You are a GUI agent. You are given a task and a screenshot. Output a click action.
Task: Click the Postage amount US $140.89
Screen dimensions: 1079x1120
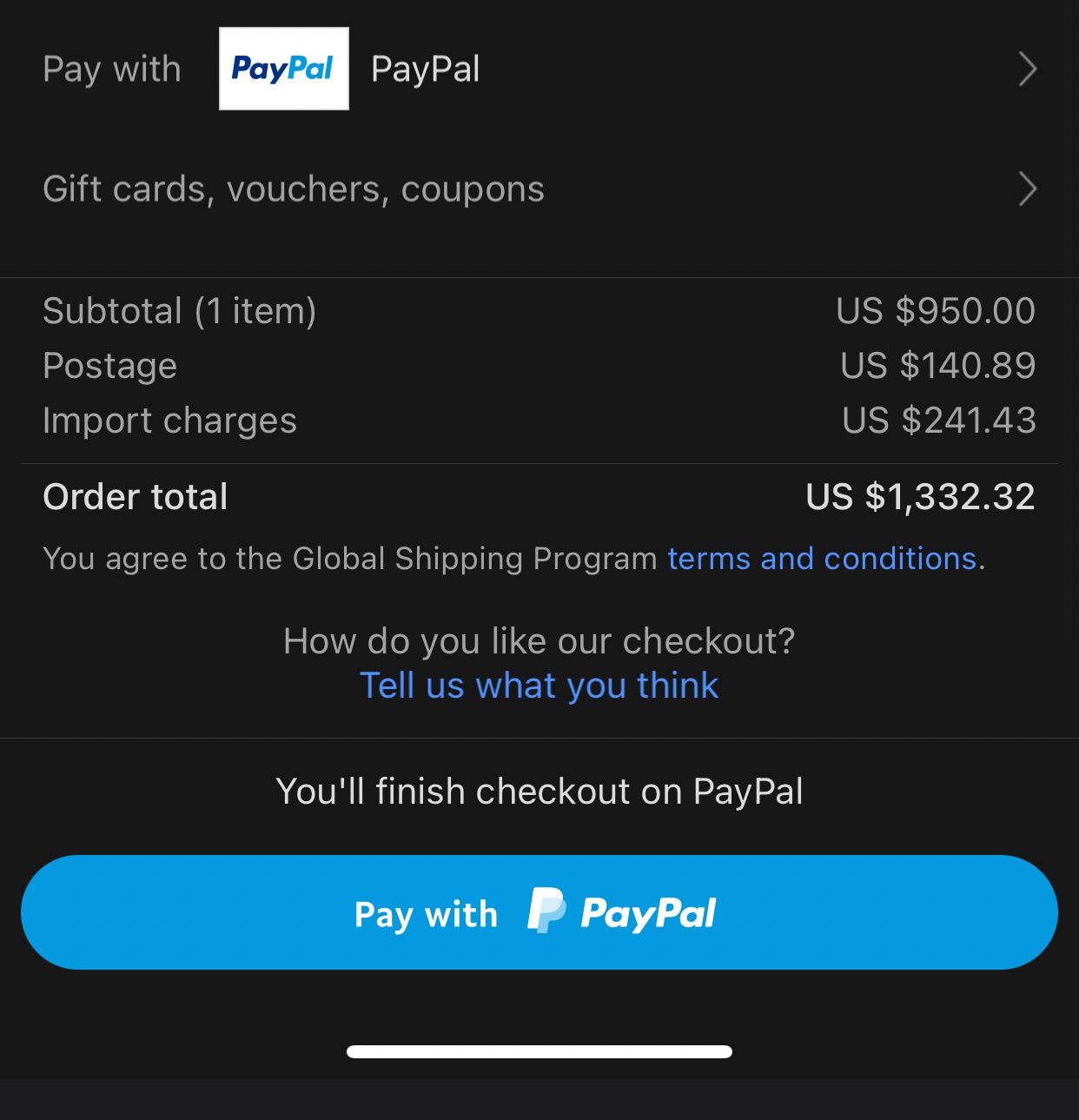point(935,366)
